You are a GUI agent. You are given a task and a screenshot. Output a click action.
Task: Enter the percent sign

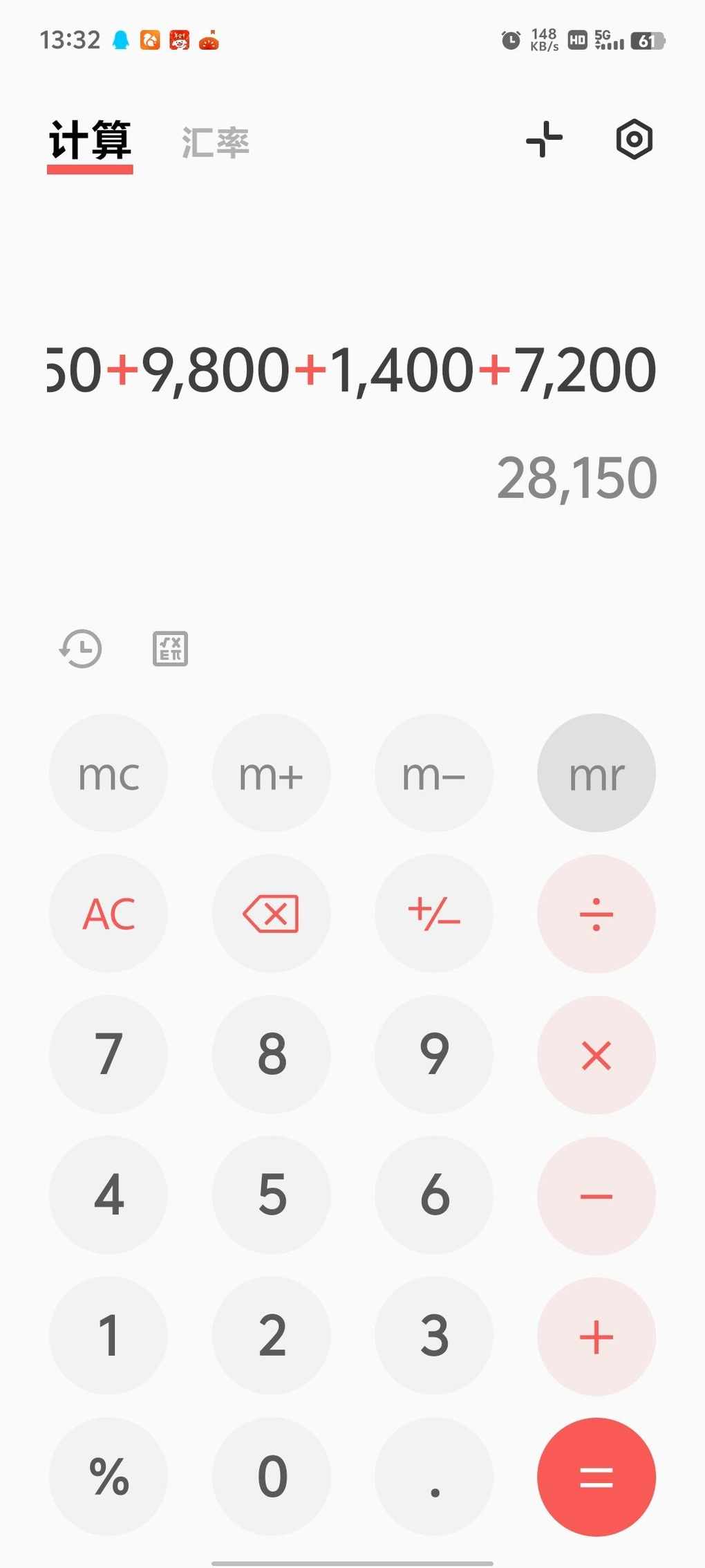point(109,1477)
